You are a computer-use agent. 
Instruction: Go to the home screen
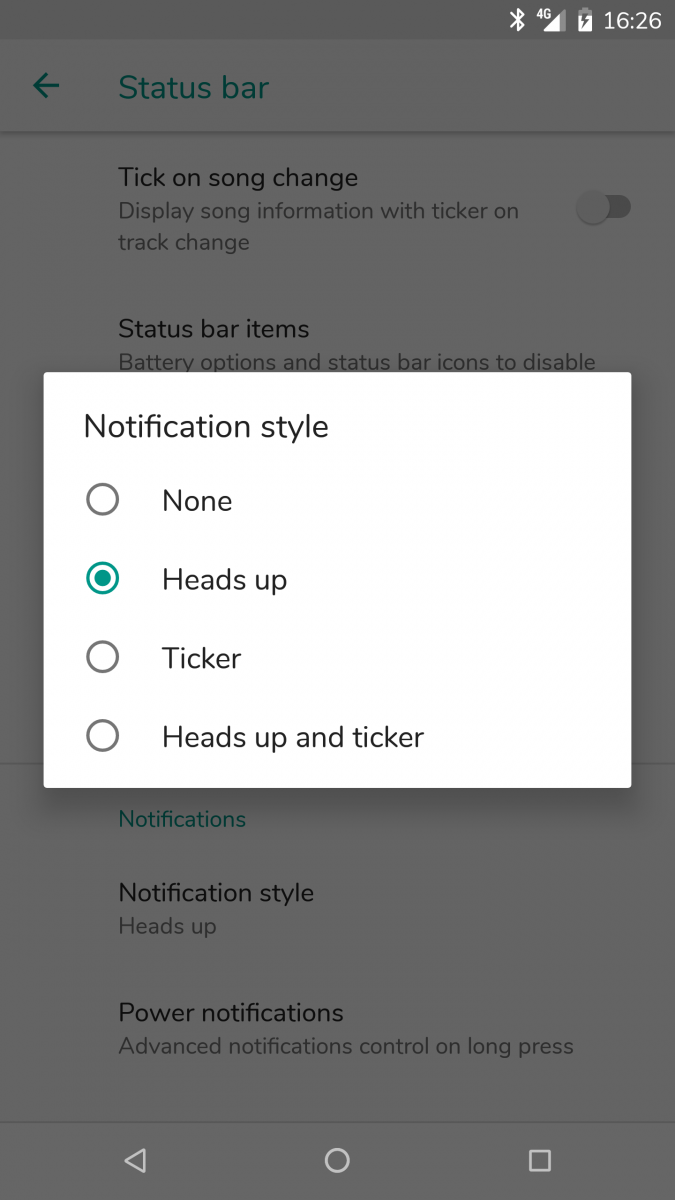click(337, 1160)
